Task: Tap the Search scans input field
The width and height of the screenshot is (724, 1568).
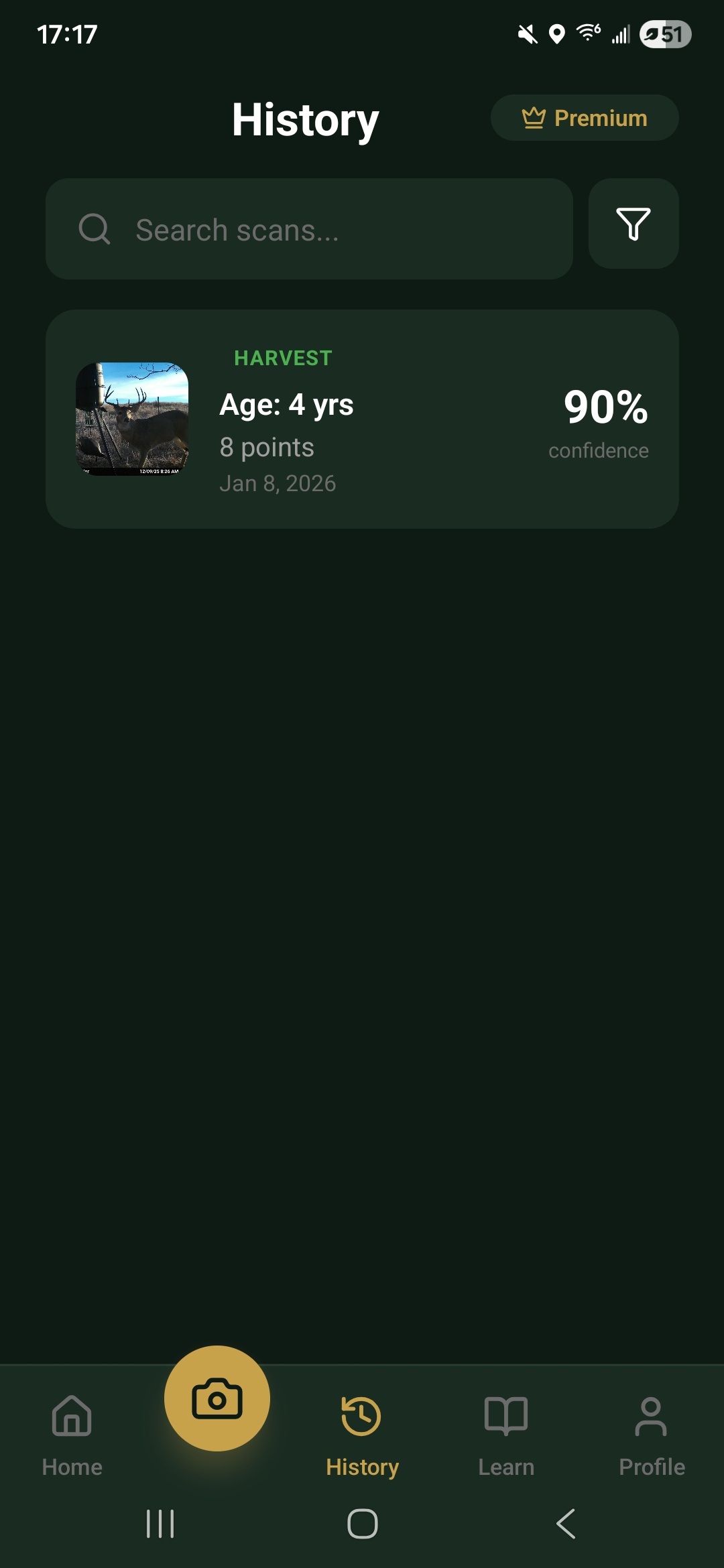Action: (x=308, y=229)
